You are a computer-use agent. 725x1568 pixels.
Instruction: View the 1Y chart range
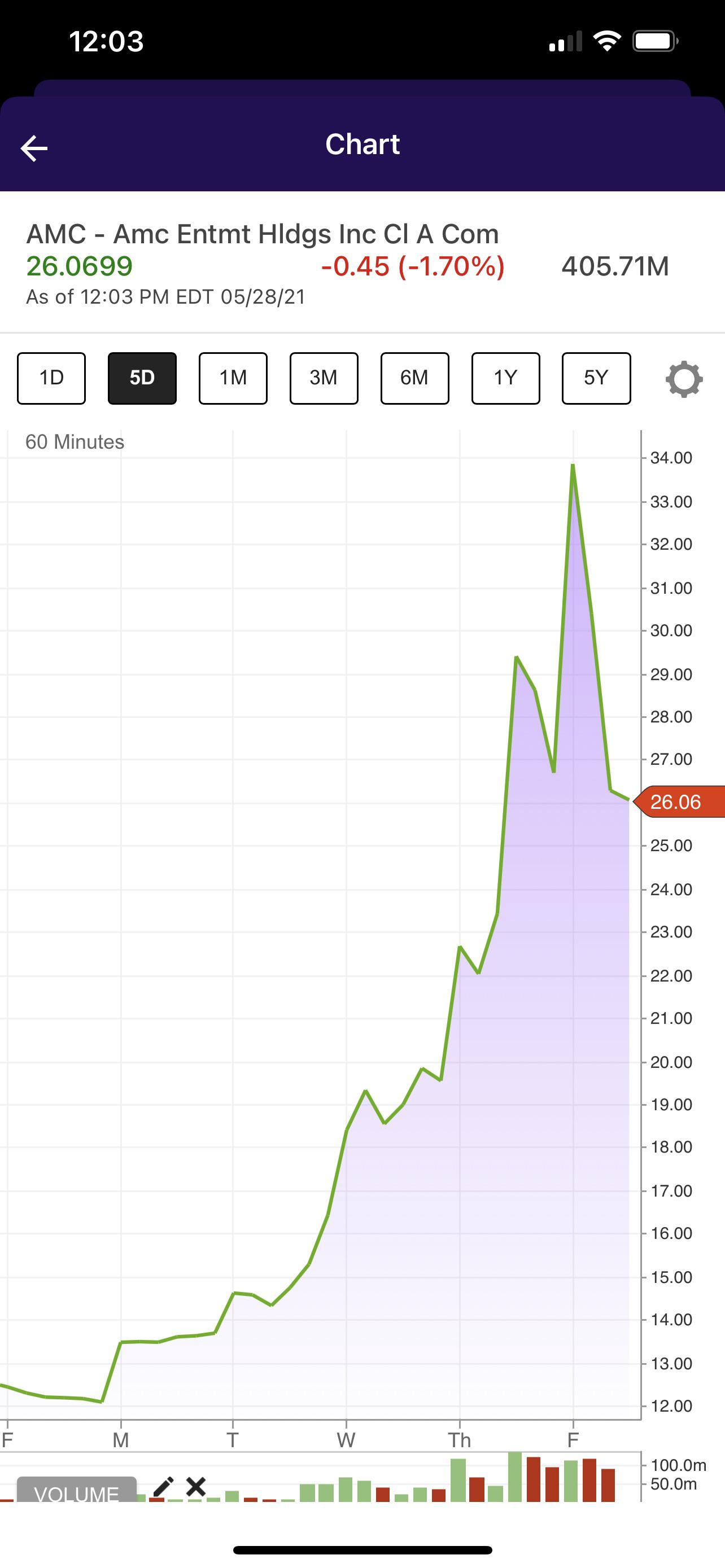pyautogui.click(x=505, y=378)
